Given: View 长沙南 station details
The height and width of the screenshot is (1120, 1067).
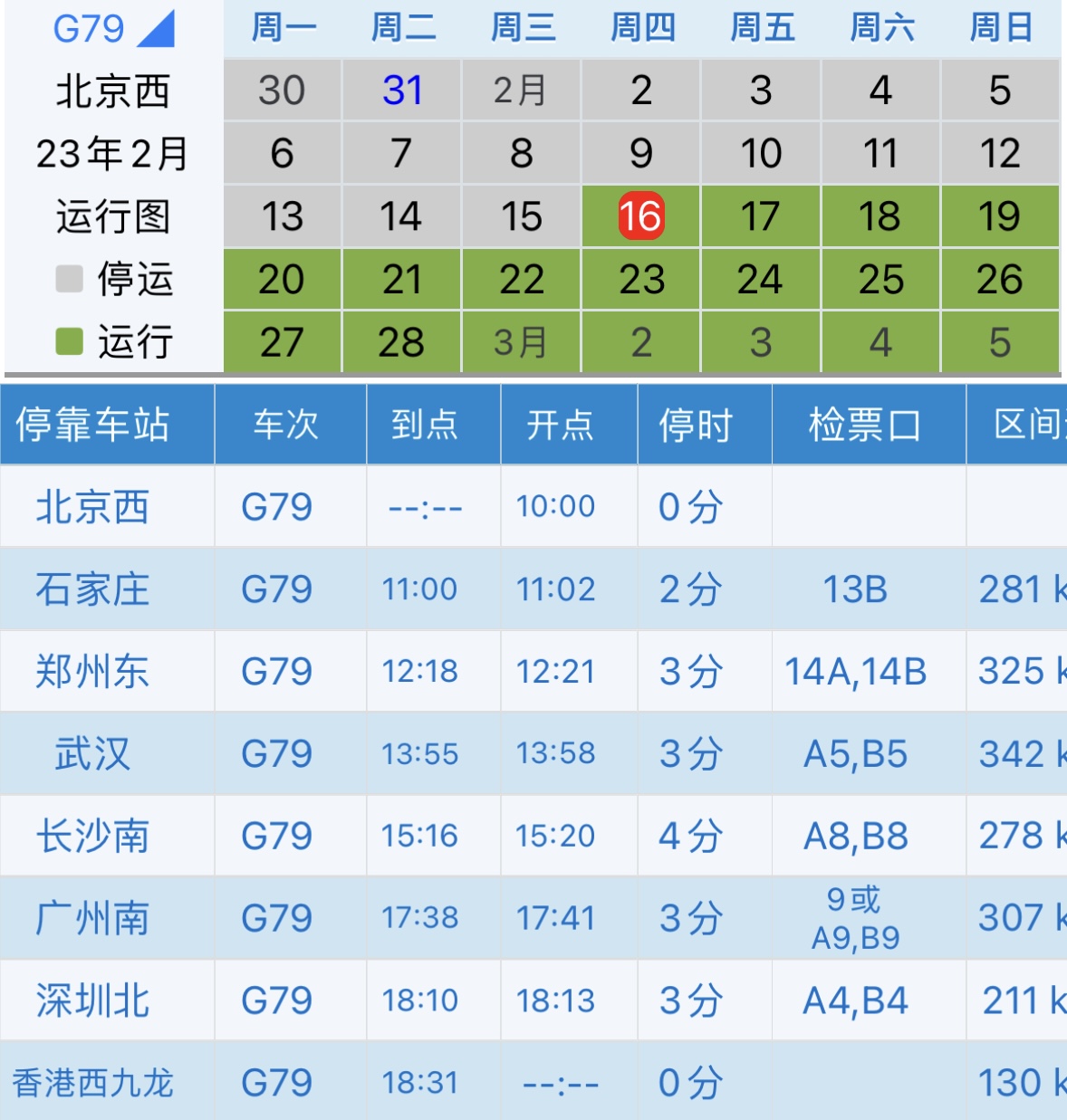Looking at the screenshot, I should (92, 836).
